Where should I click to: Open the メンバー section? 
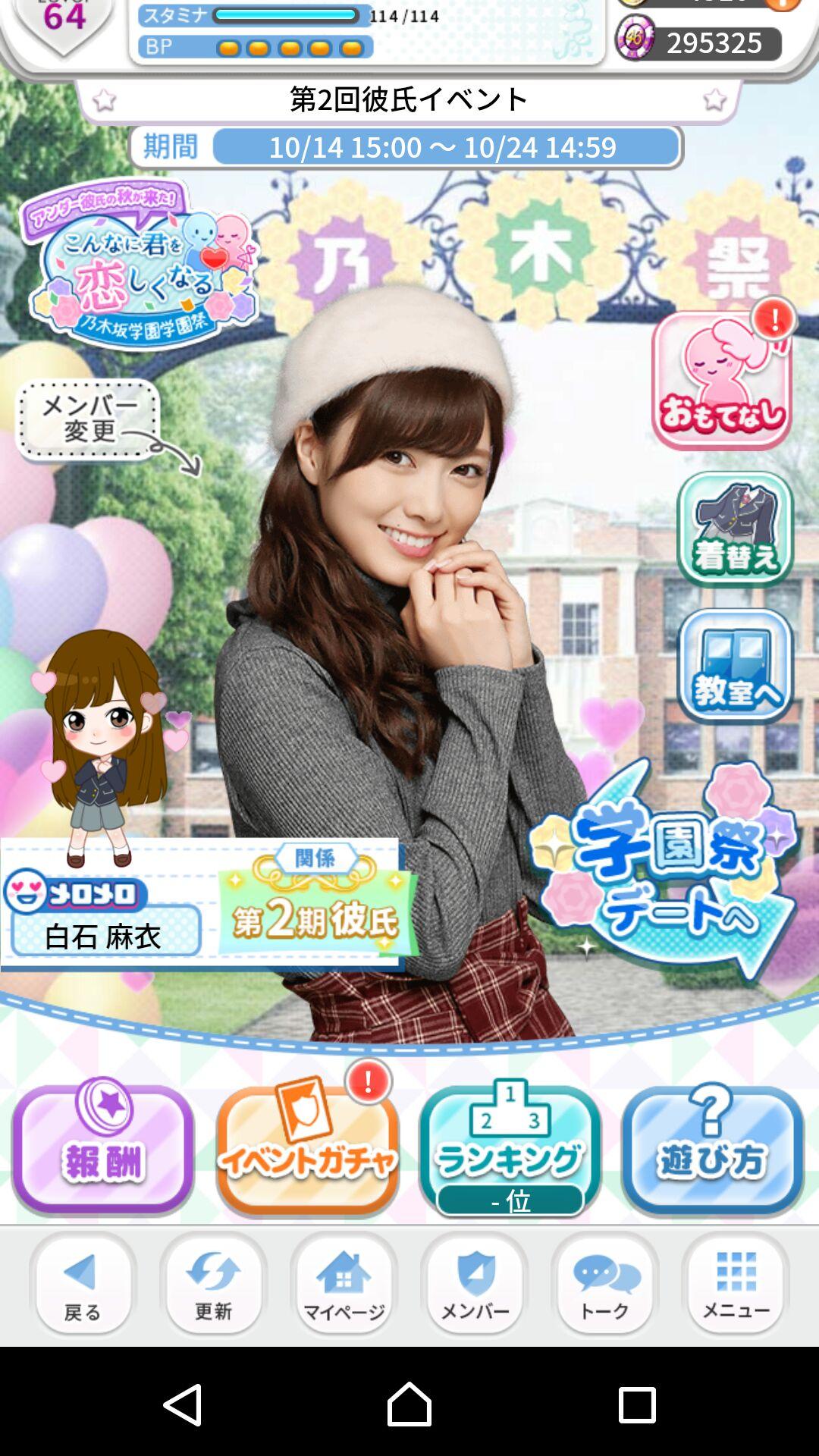(474, 1283)
